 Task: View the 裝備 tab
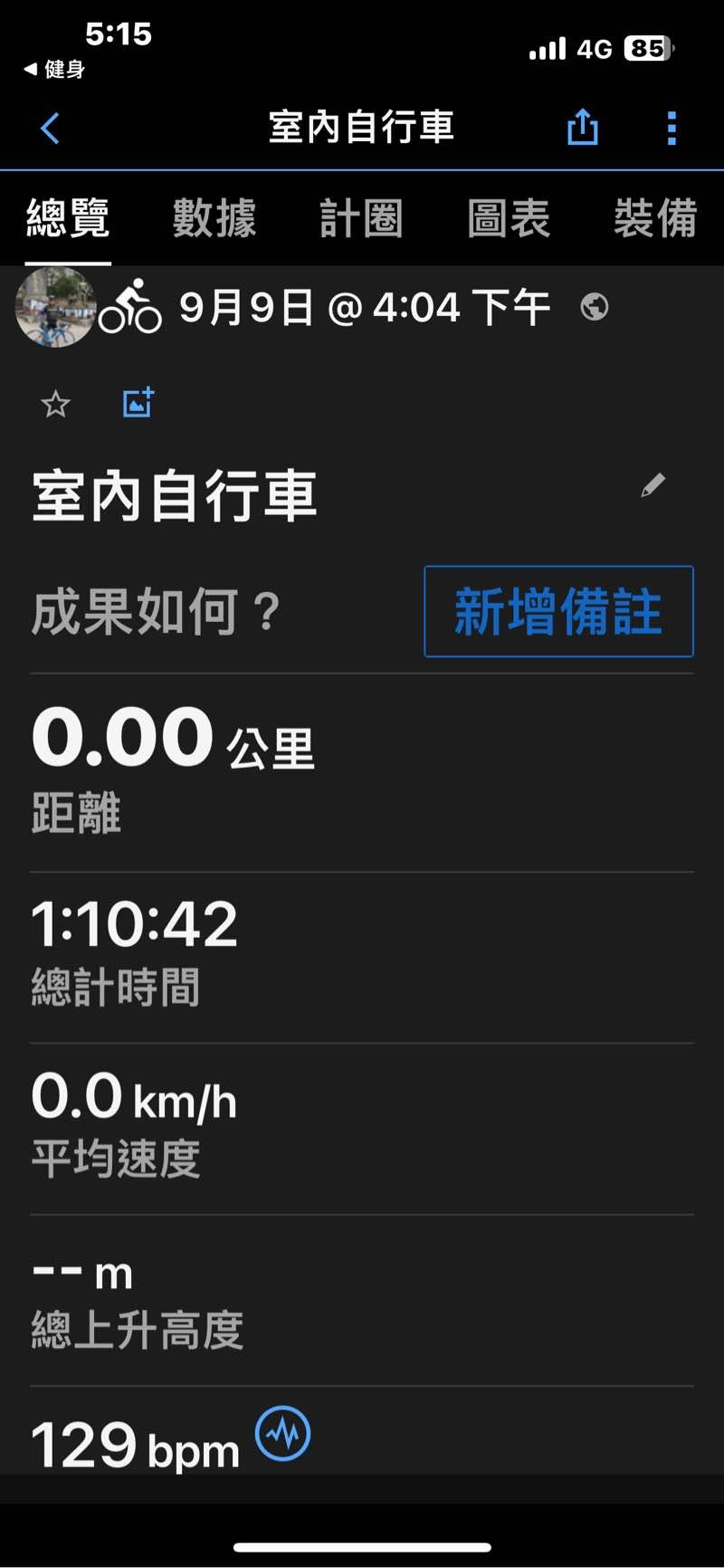655,218
